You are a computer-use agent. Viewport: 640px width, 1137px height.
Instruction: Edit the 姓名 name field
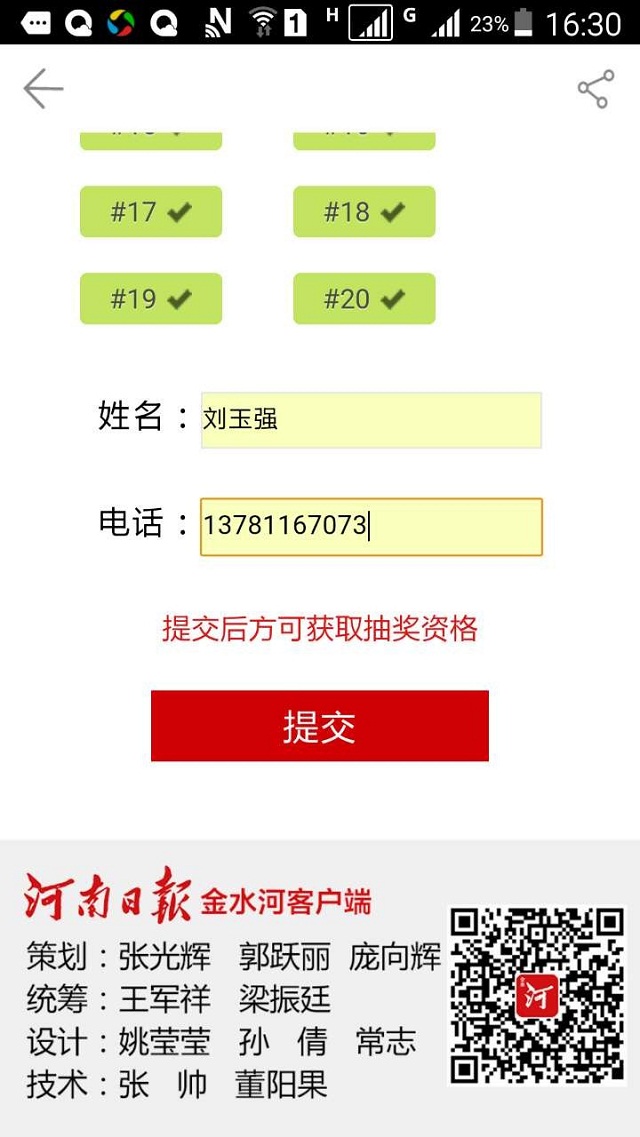click(x=371, y=419)
